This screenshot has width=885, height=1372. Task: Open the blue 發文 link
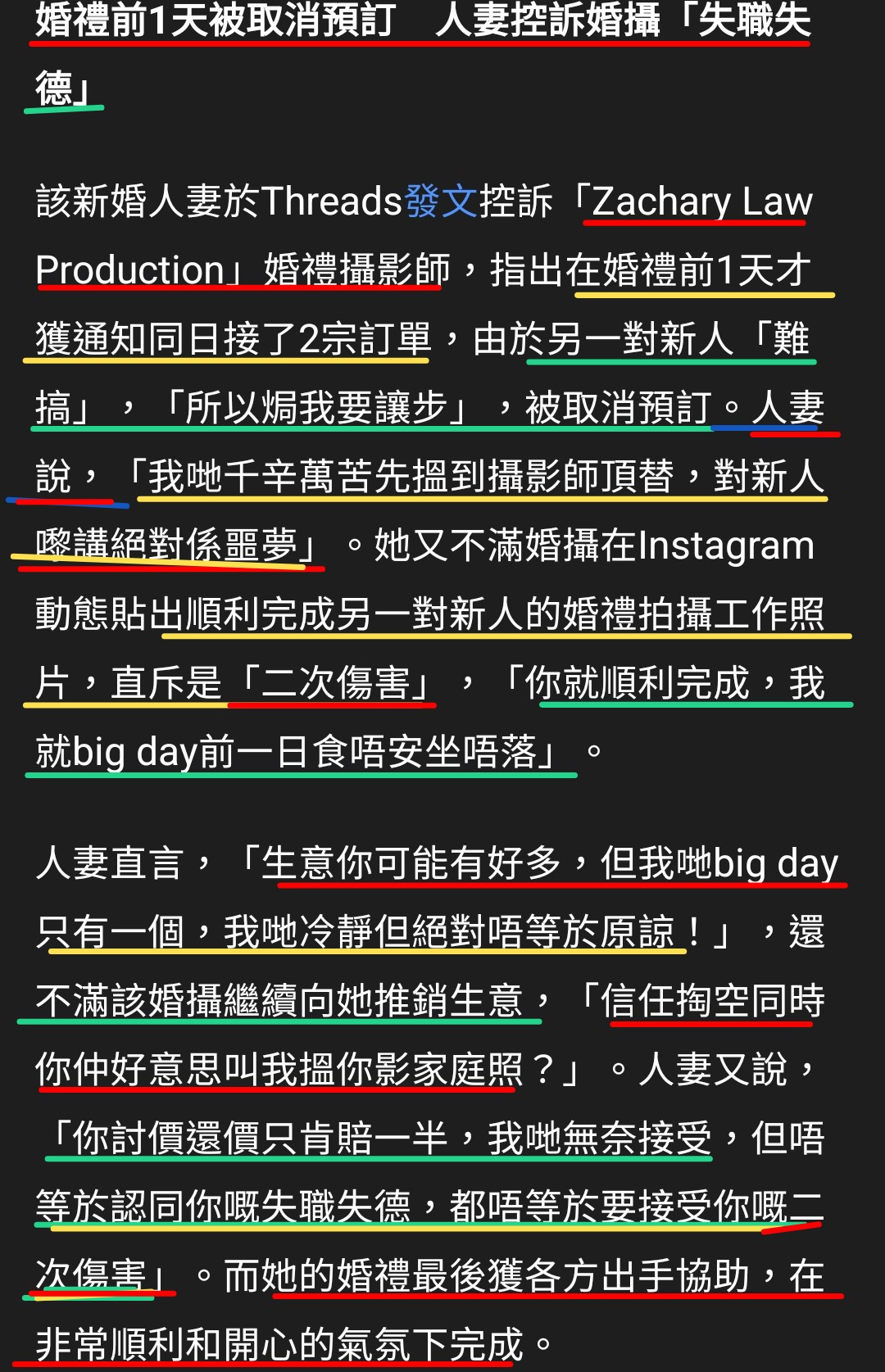click(x=441, y=201)
